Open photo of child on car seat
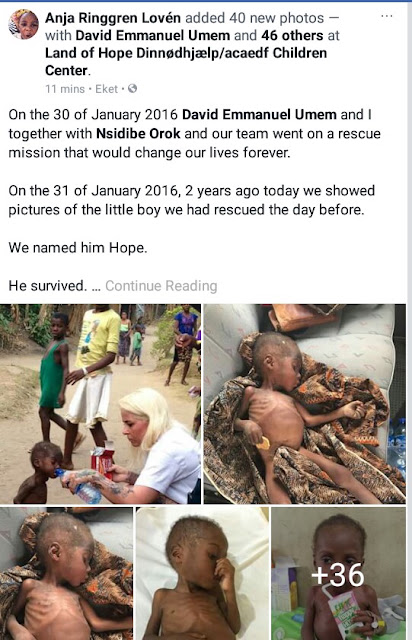412x640 pixels. (305, 404)
